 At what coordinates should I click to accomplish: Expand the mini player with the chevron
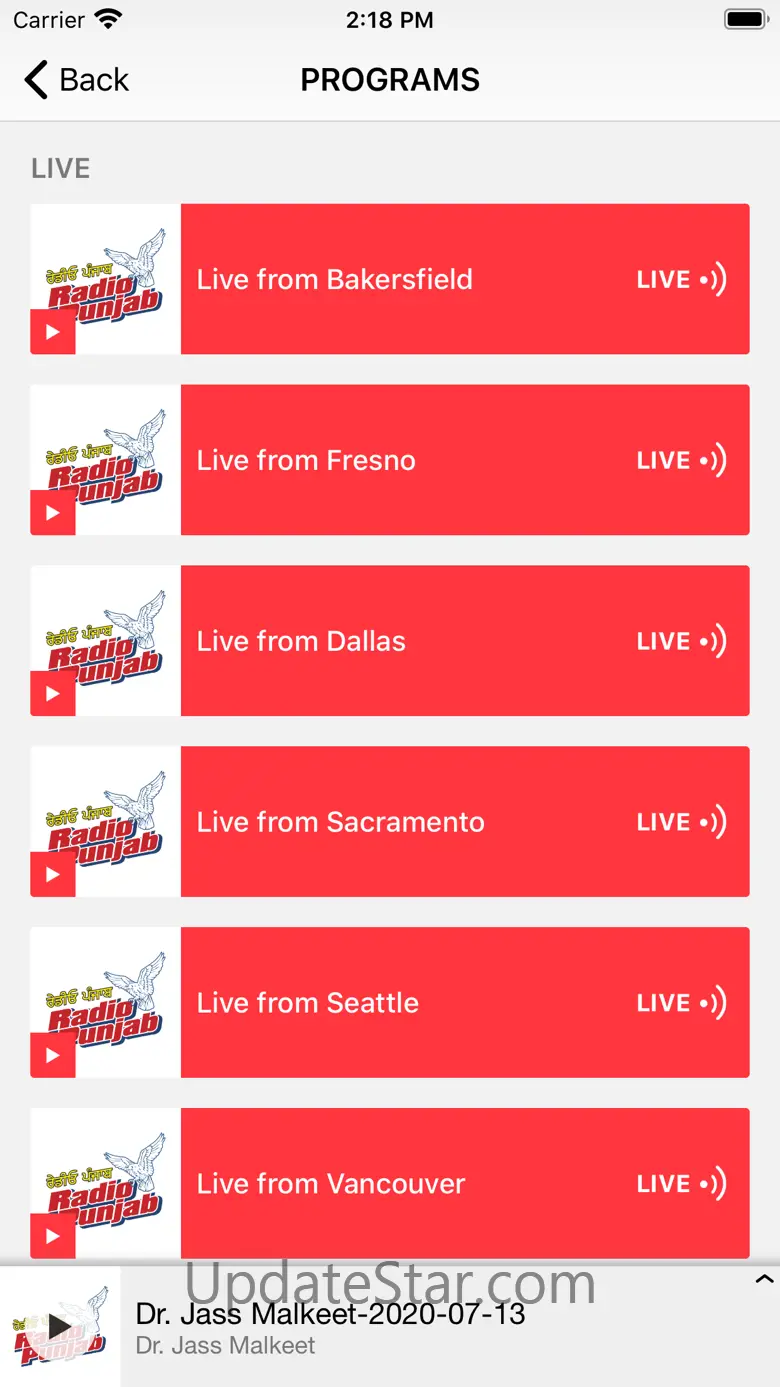click(764, 1279)
